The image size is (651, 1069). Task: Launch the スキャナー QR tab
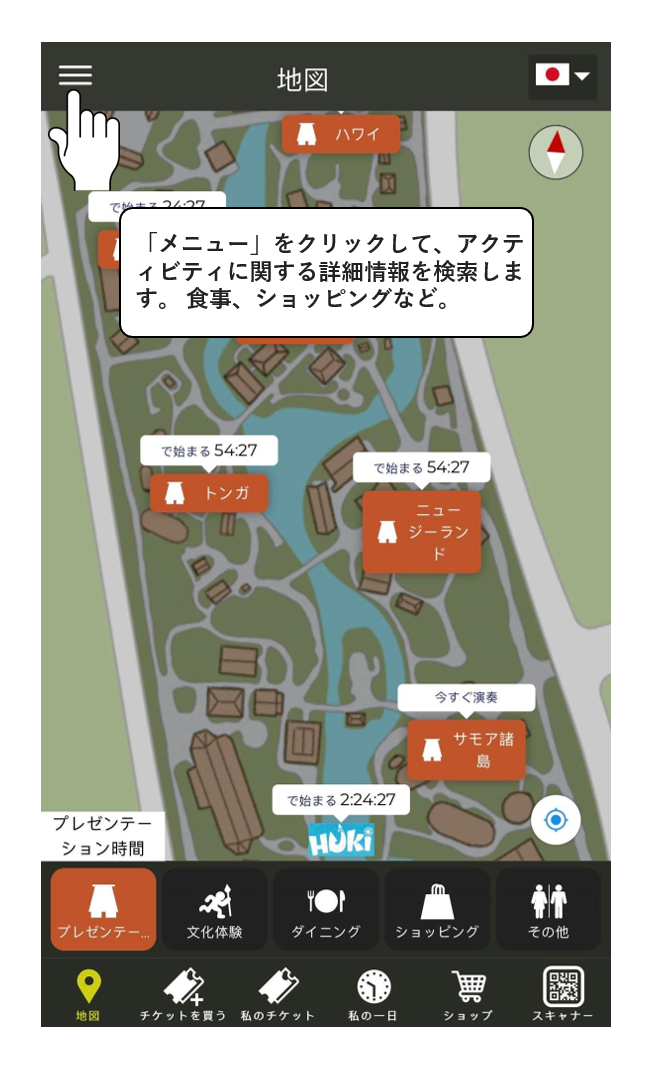[x=562, y=994]
